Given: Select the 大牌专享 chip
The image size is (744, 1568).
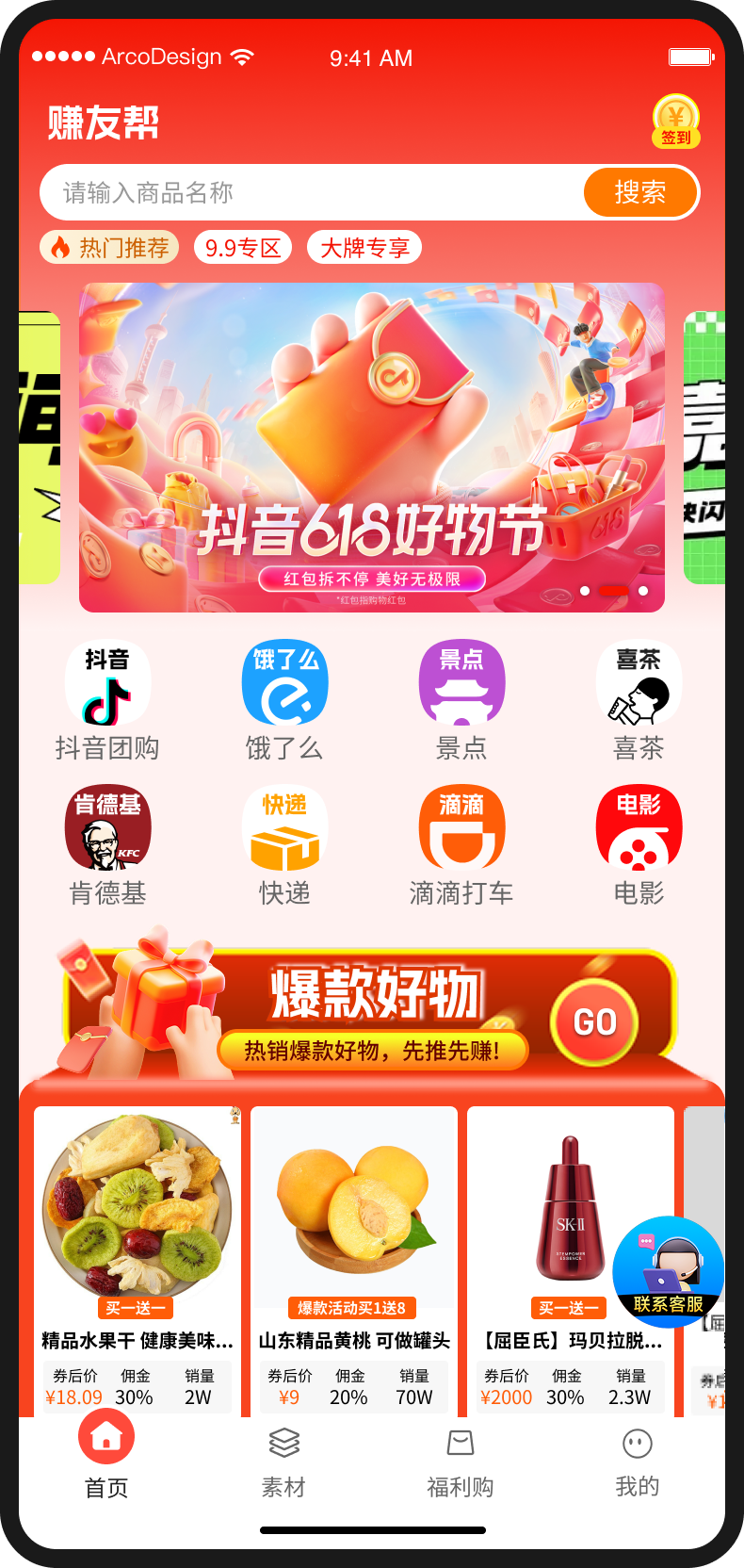Looking at the screenshot, I should click(364, 248).
